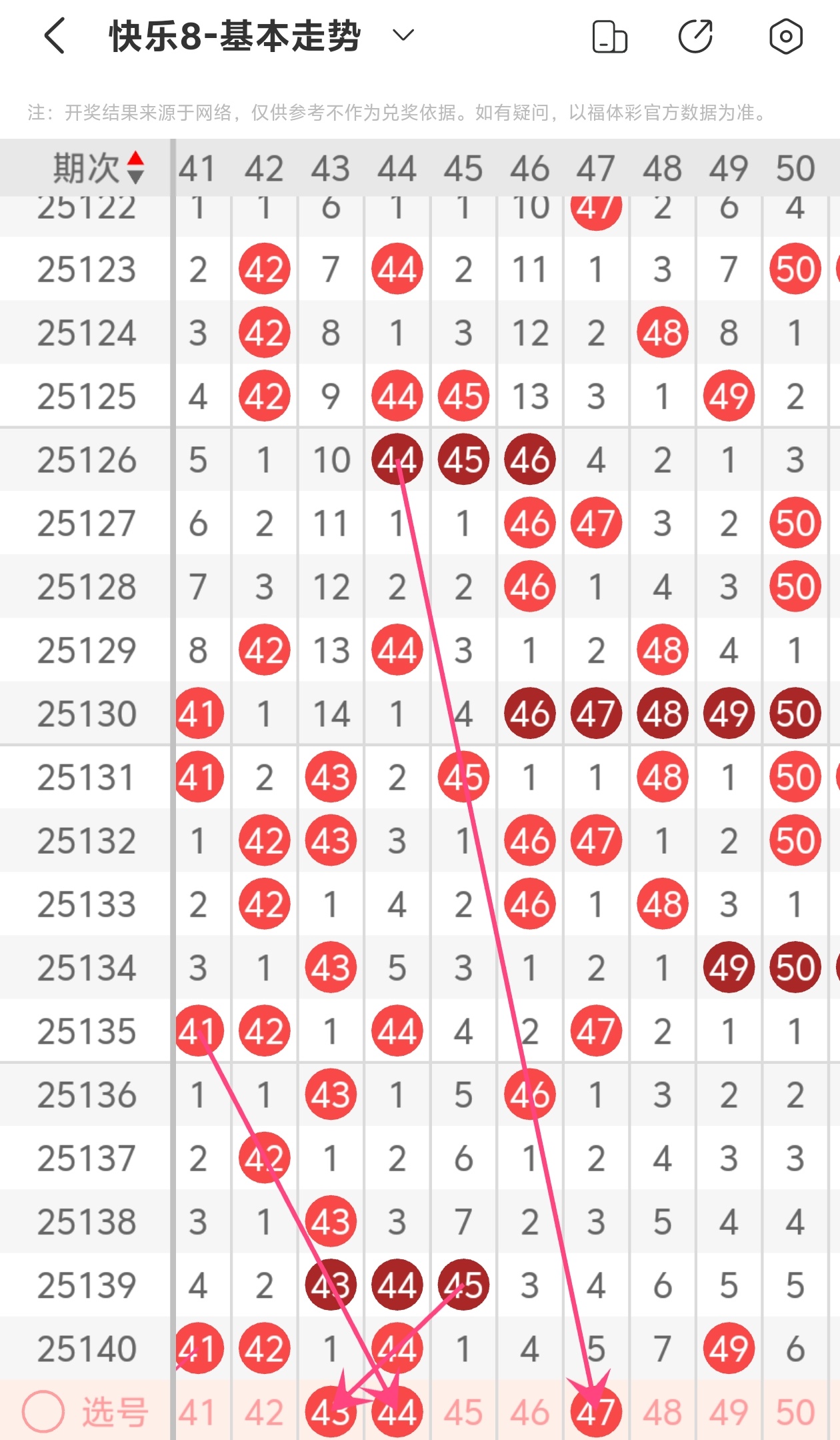840x1440 pixels.
Task: Deselect number 43 in the 选号 row
Action: [x=331, y=1412]
